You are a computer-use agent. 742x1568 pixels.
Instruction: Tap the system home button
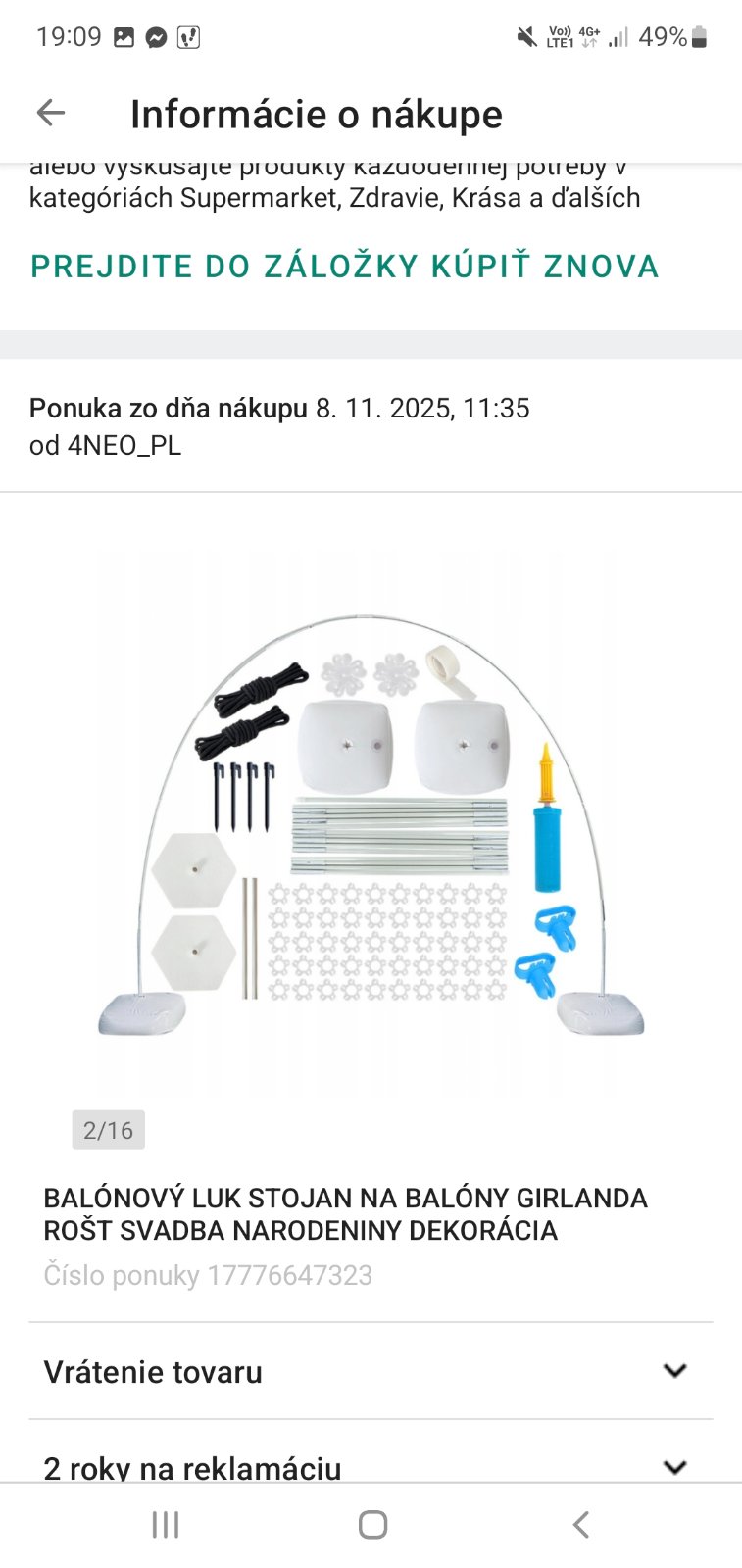click(372, 1524)
